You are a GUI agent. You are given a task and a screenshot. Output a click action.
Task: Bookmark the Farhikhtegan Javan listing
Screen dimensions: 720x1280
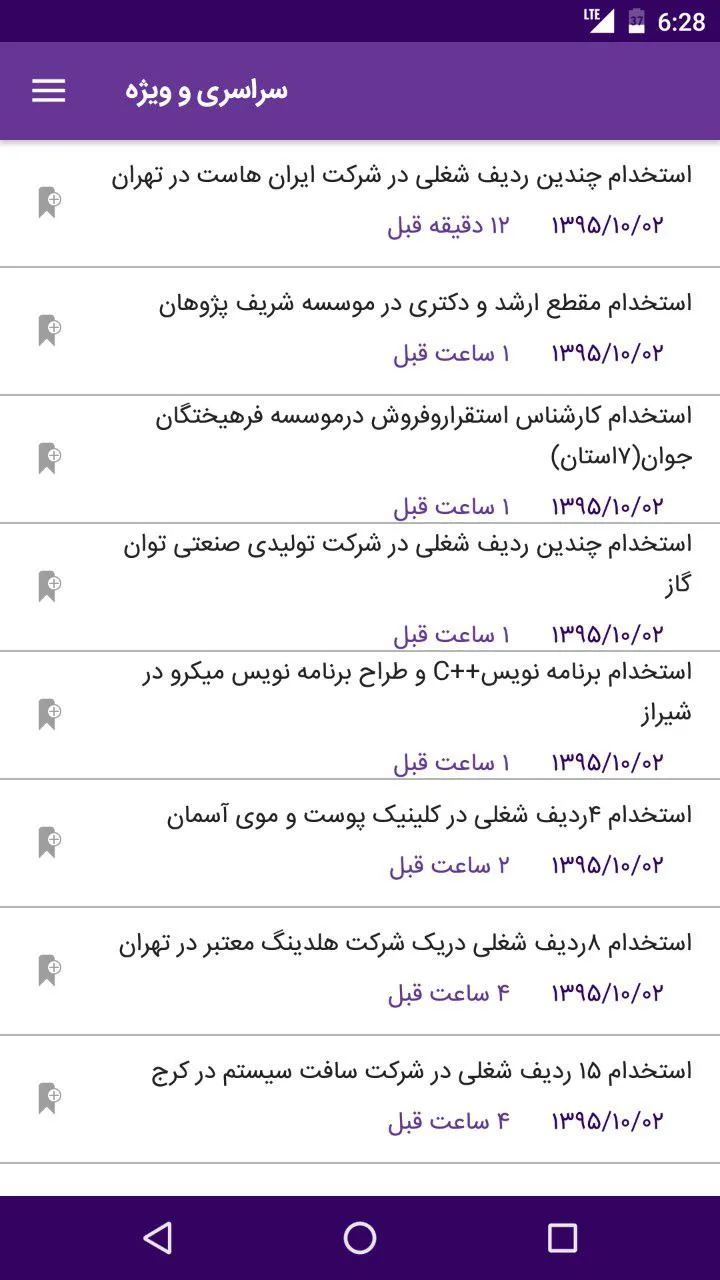(x=49, y=458)
